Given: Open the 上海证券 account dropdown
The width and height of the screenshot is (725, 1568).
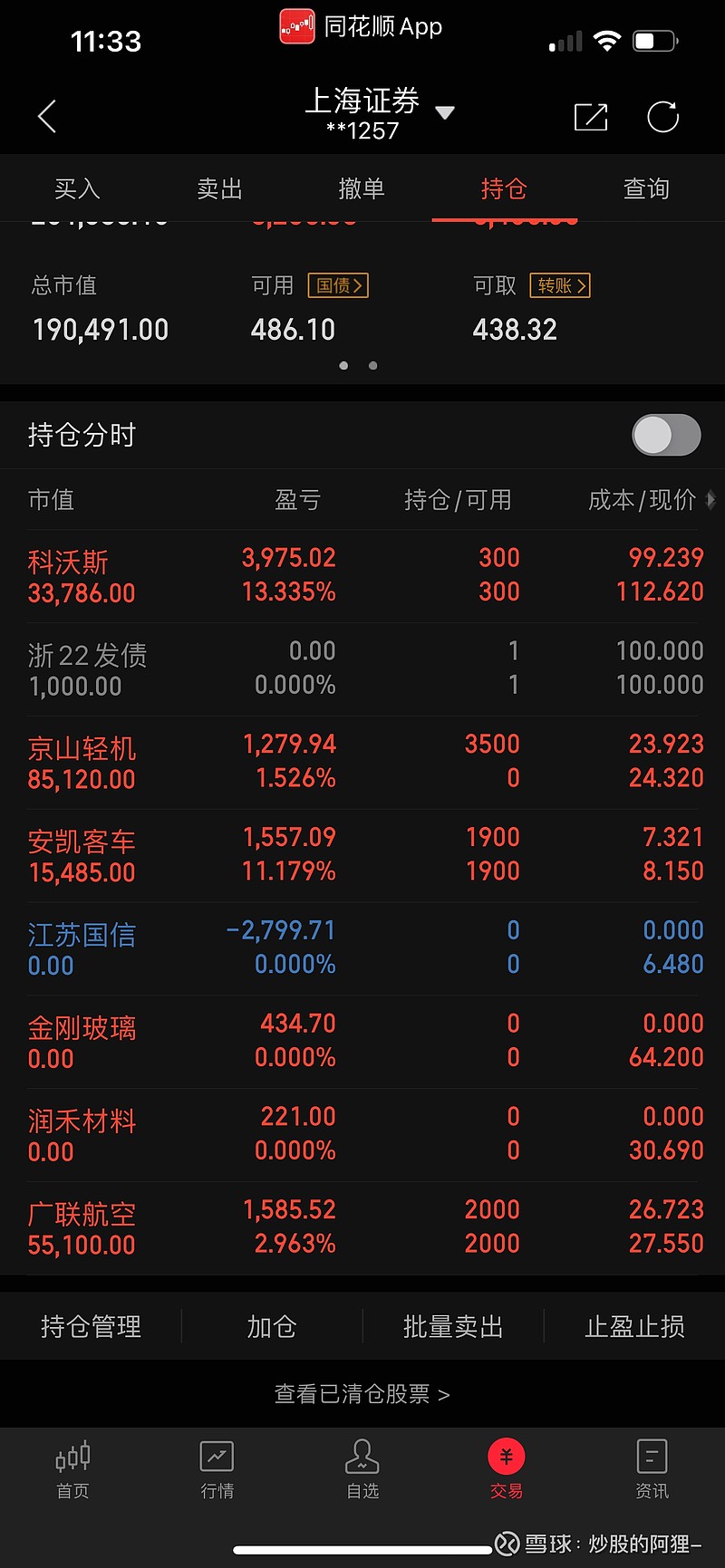Looking at the screenshot, I should pyautogui.click(x=379, y=113).
